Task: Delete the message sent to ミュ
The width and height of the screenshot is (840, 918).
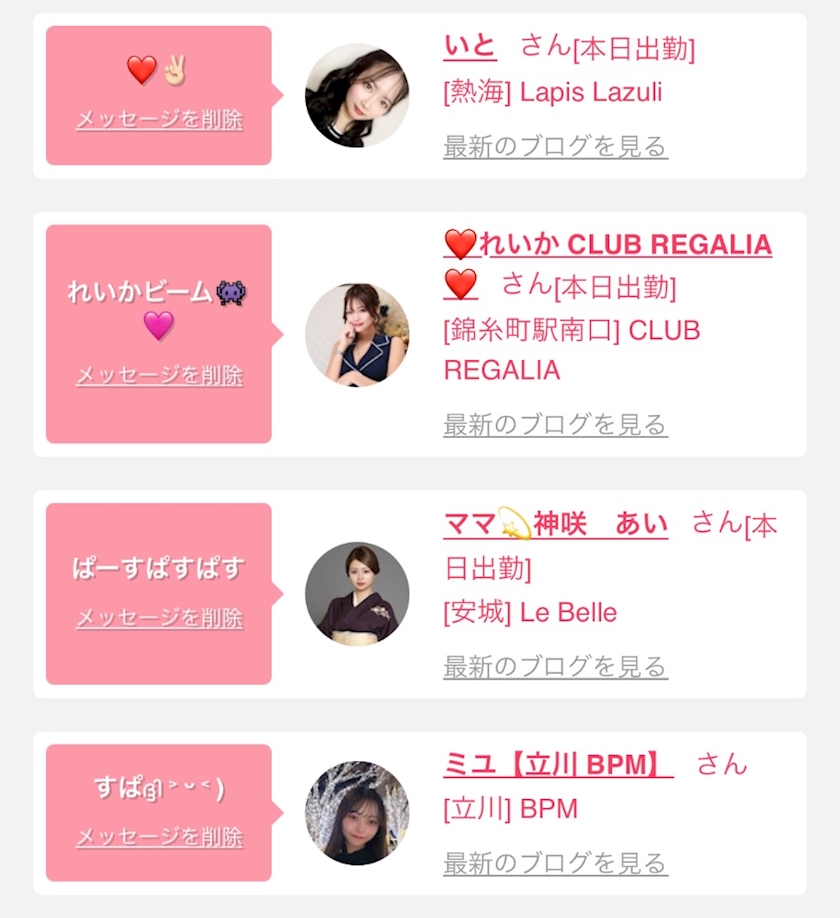Action: coord(159,837)
